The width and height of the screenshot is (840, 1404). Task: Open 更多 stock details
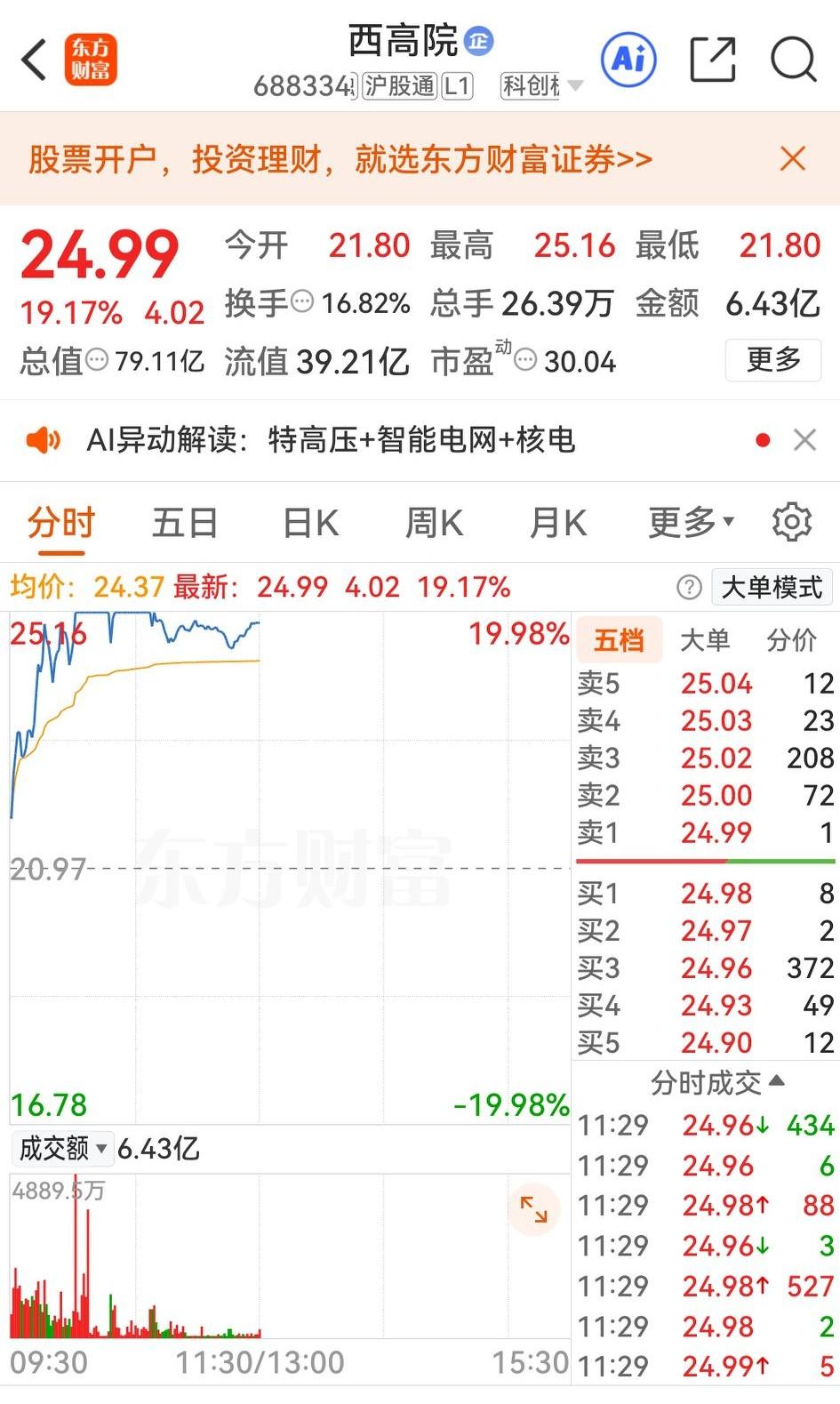click(772, 361)
